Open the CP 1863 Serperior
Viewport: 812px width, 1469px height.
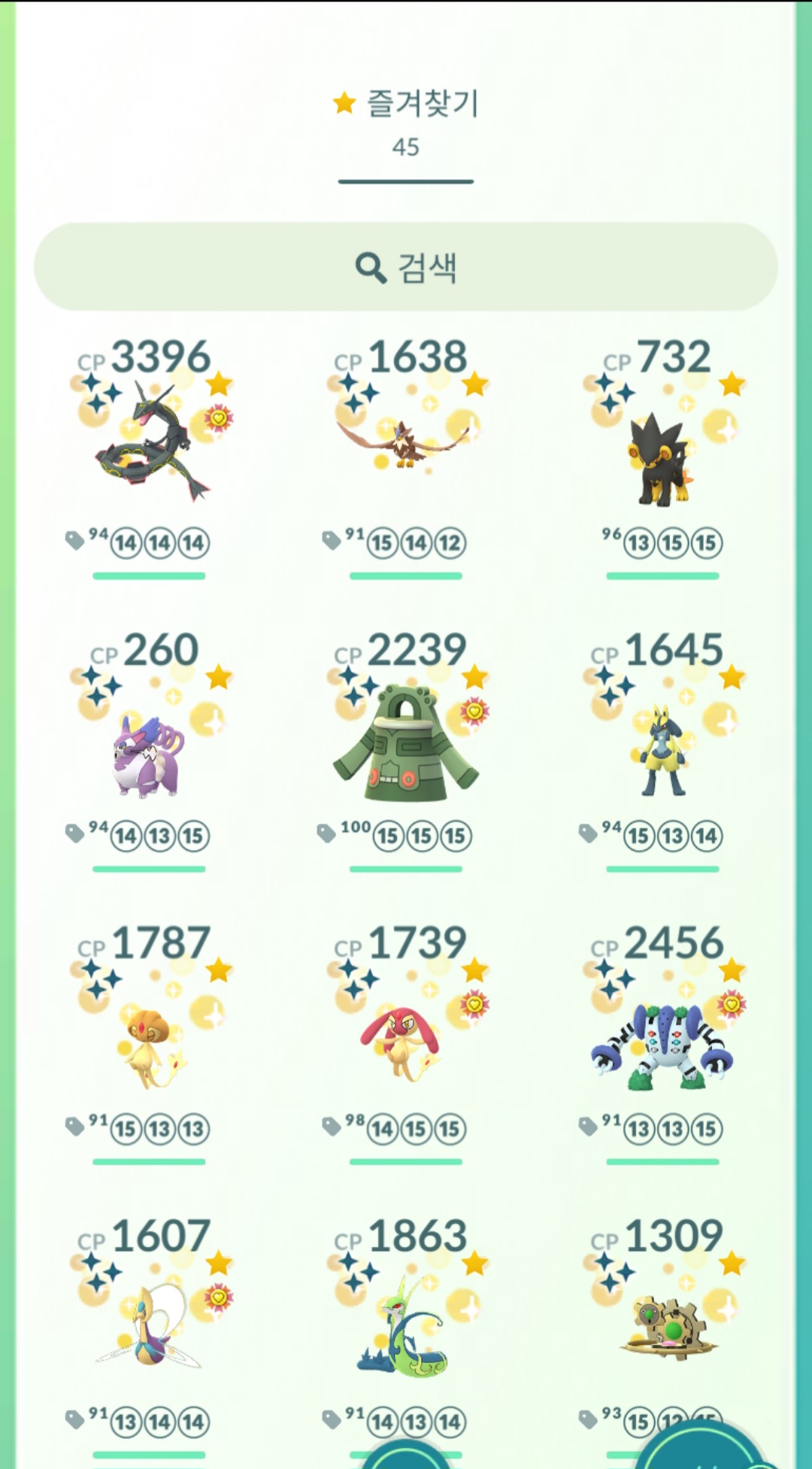point(406,1331)
